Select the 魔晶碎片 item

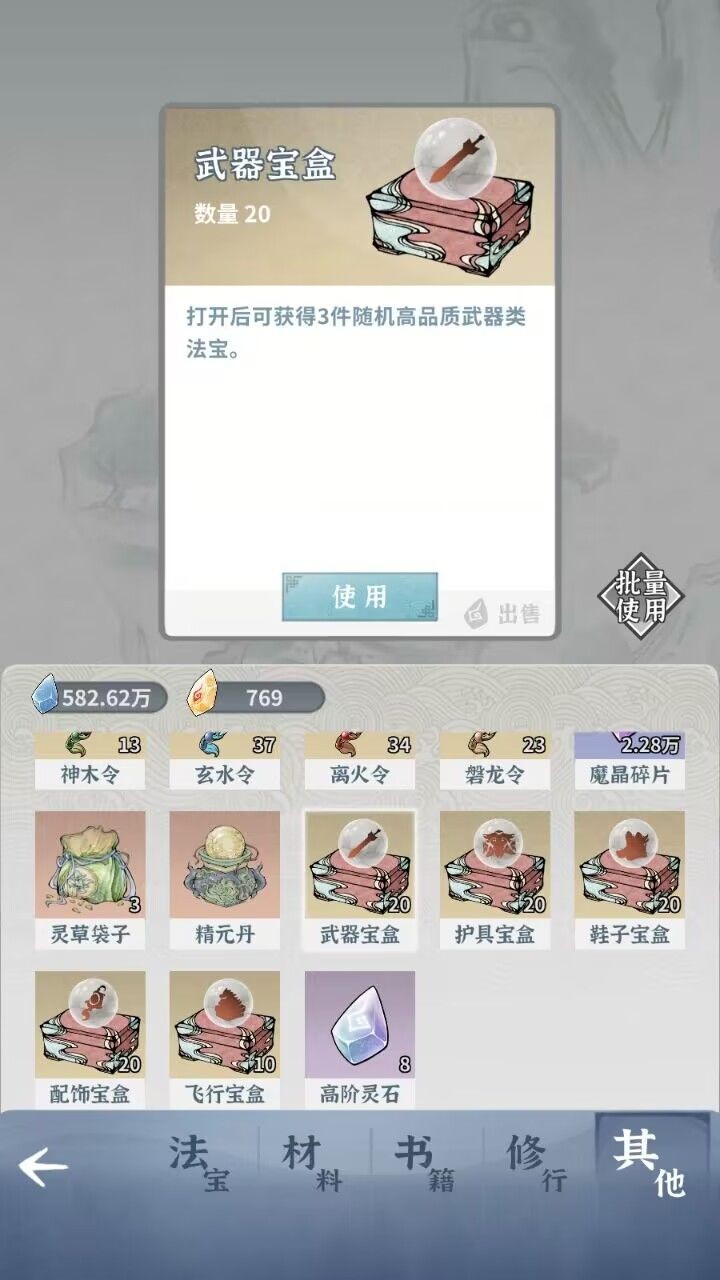(x=630, y=762)
